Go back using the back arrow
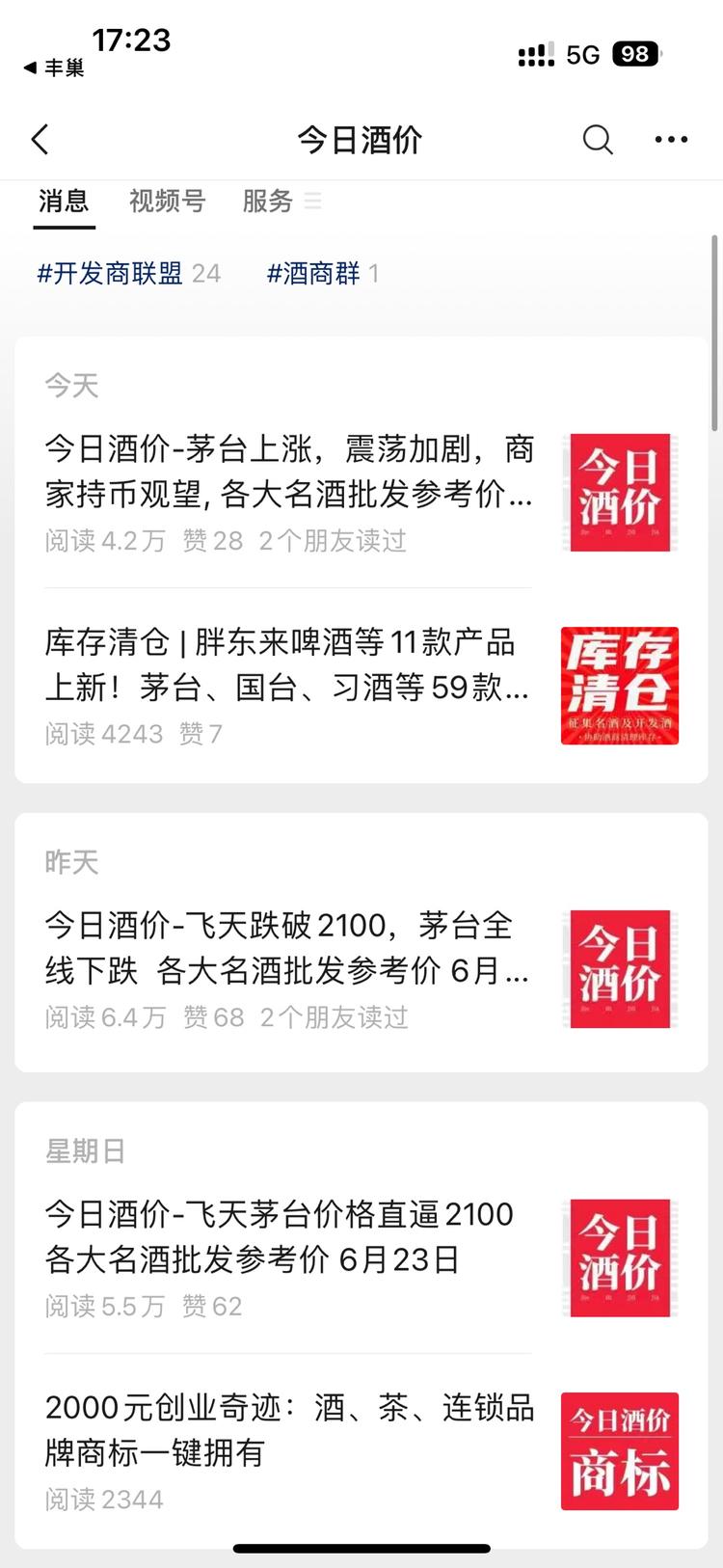723x1568 pixels. click(39, 139)
